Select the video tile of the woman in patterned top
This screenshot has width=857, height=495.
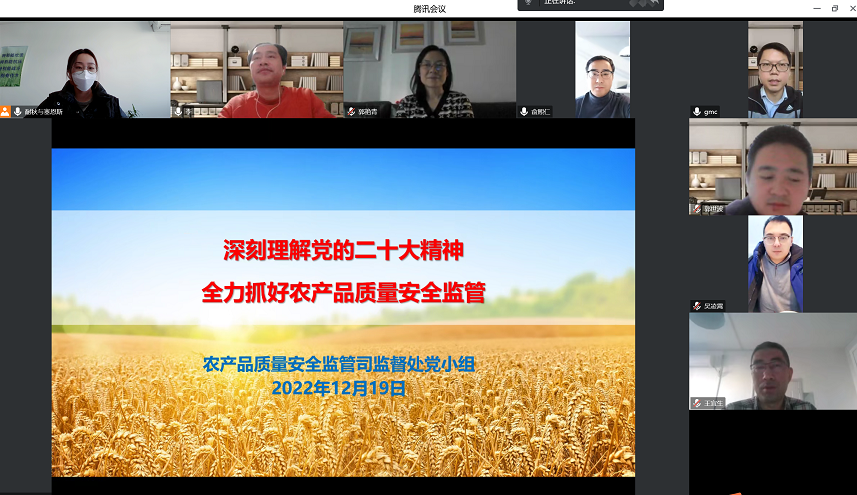tap(430, 69)
